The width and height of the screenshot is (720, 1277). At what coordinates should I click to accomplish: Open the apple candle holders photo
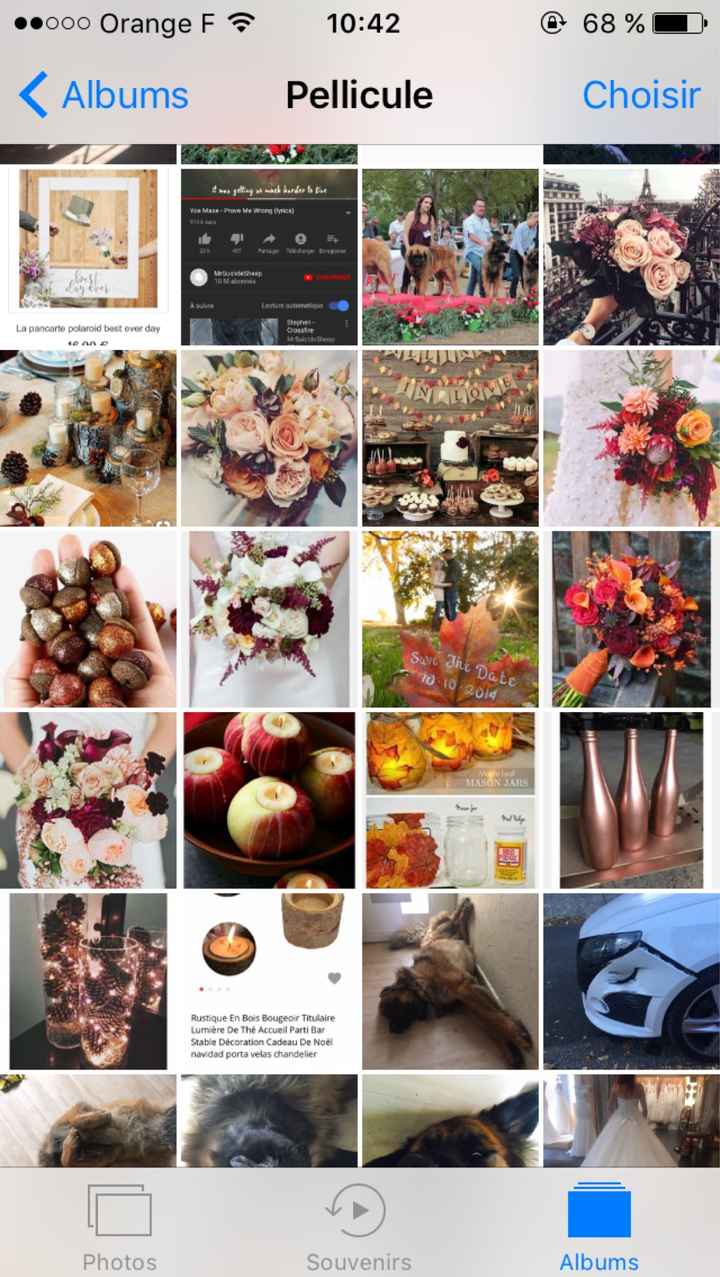coord(269,800)
